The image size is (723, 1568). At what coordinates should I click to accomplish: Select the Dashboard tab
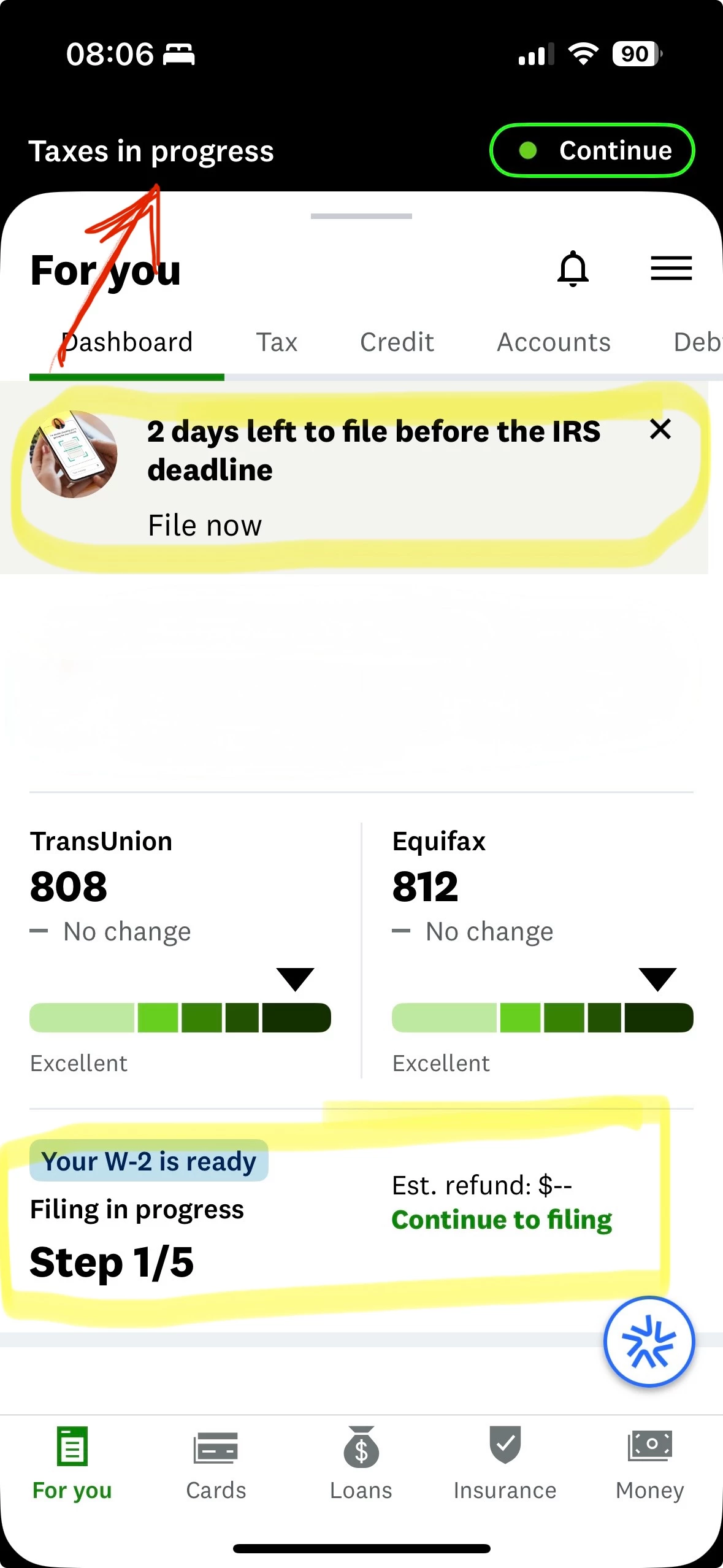[127, 342]
